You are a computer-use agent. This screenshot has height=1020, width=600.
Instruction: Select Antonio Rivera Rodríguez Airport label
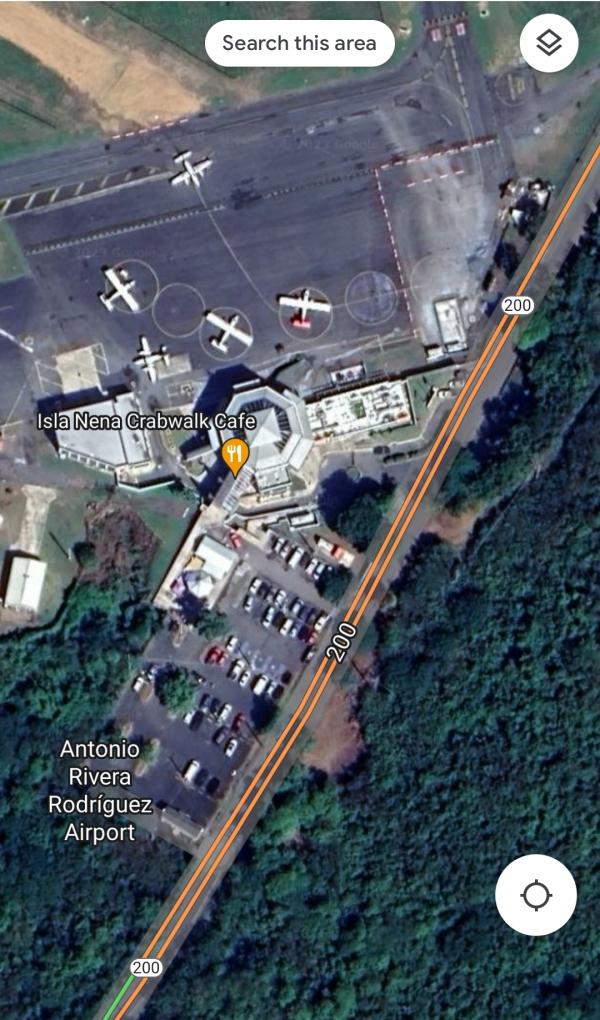(100, 790)
